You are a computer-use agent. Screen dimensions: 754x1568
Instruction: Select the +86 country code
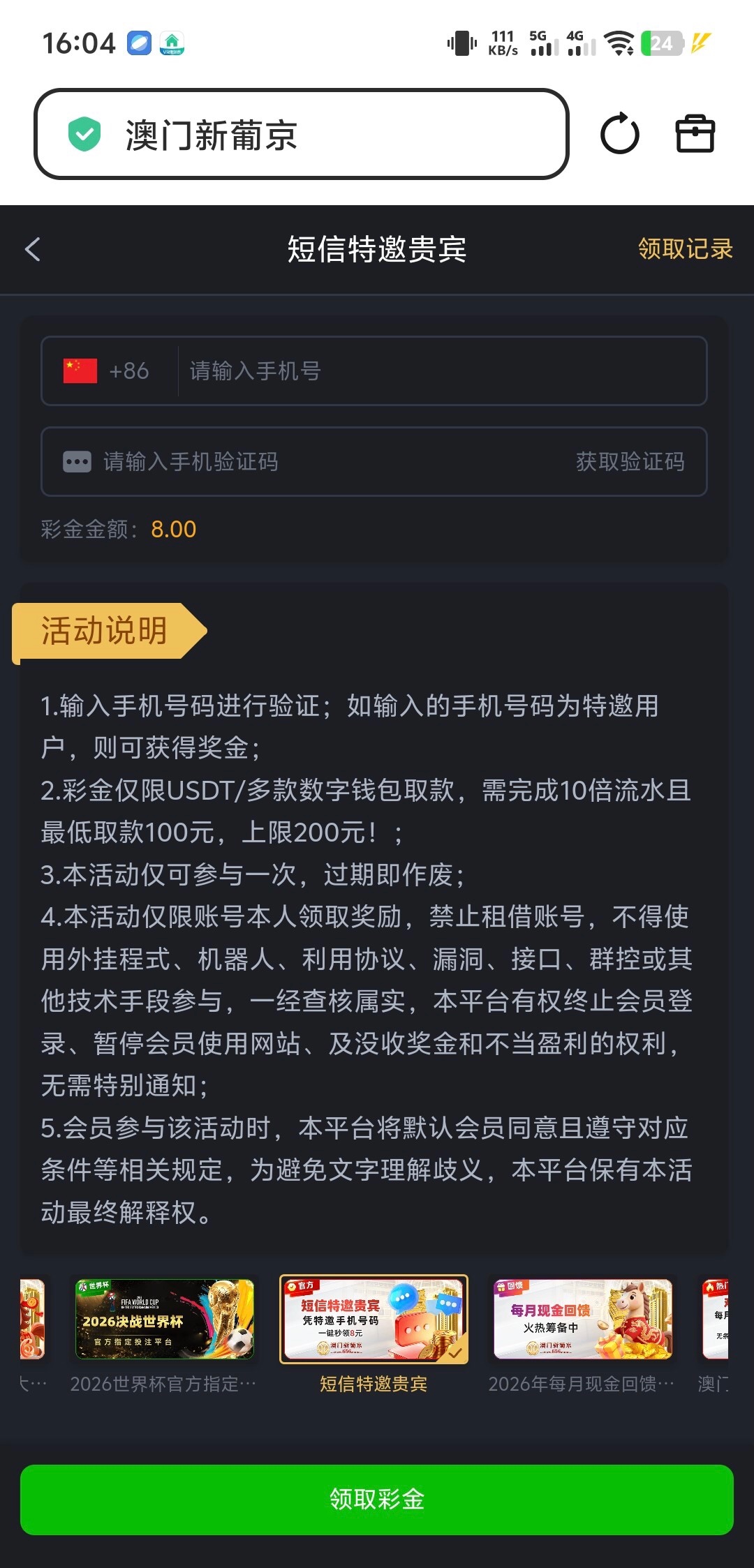coord(107,371)
